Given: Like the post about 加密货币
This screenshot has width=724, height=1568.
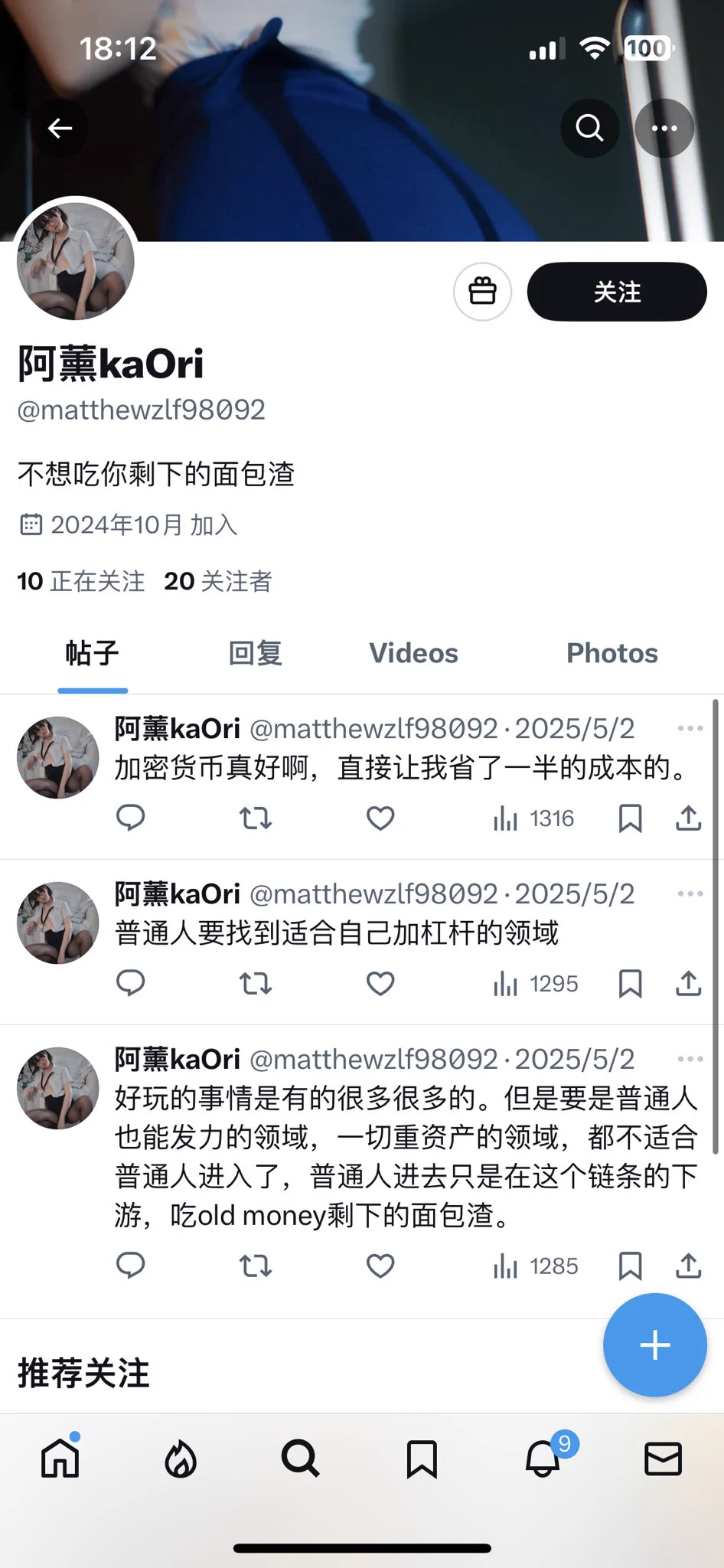Looking at the screenshot, I should pyautogui.click(x=380, y=818).
